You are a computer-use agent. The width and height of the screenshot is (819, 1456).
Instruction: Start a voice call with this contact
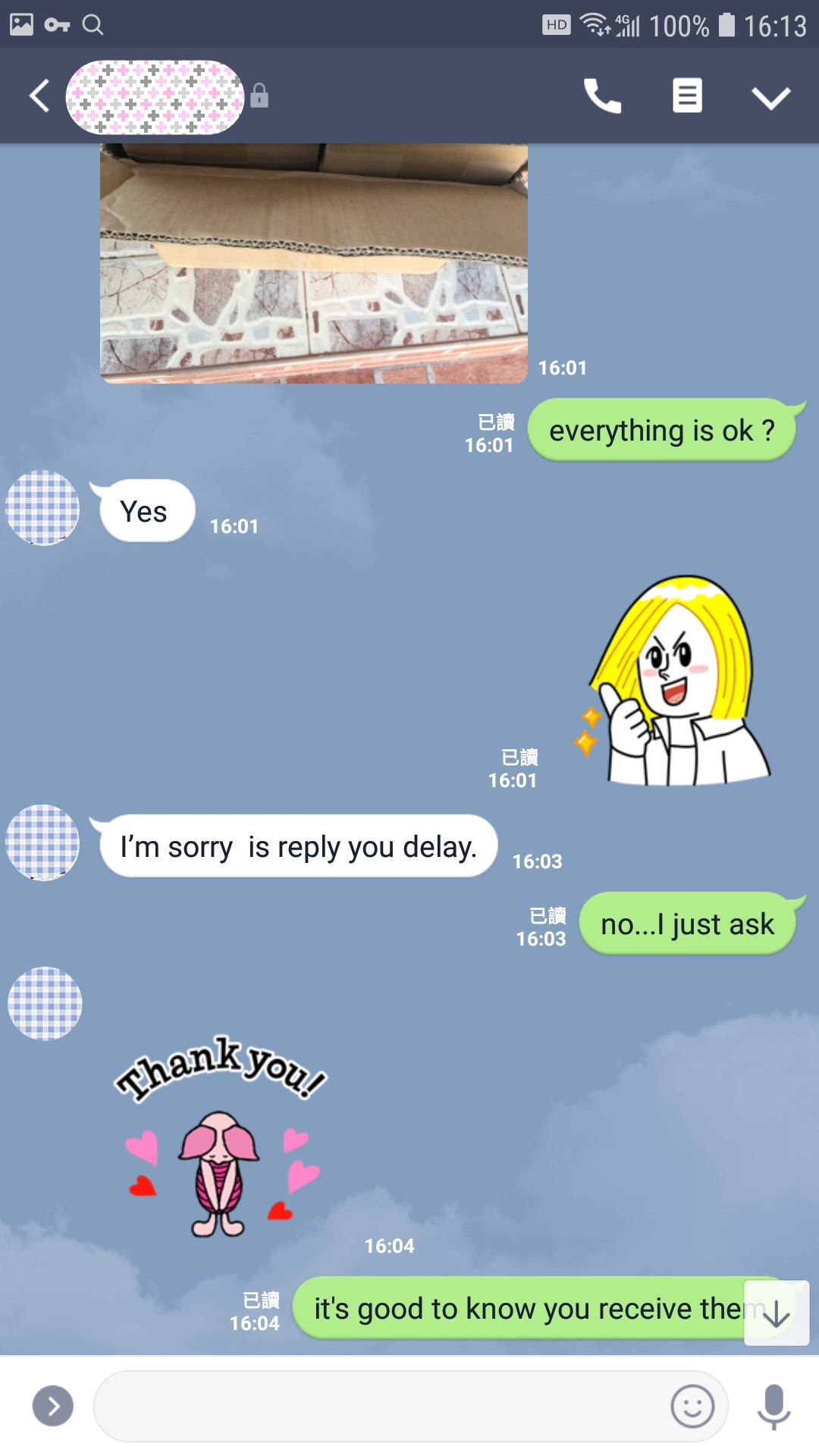[602, 96]
